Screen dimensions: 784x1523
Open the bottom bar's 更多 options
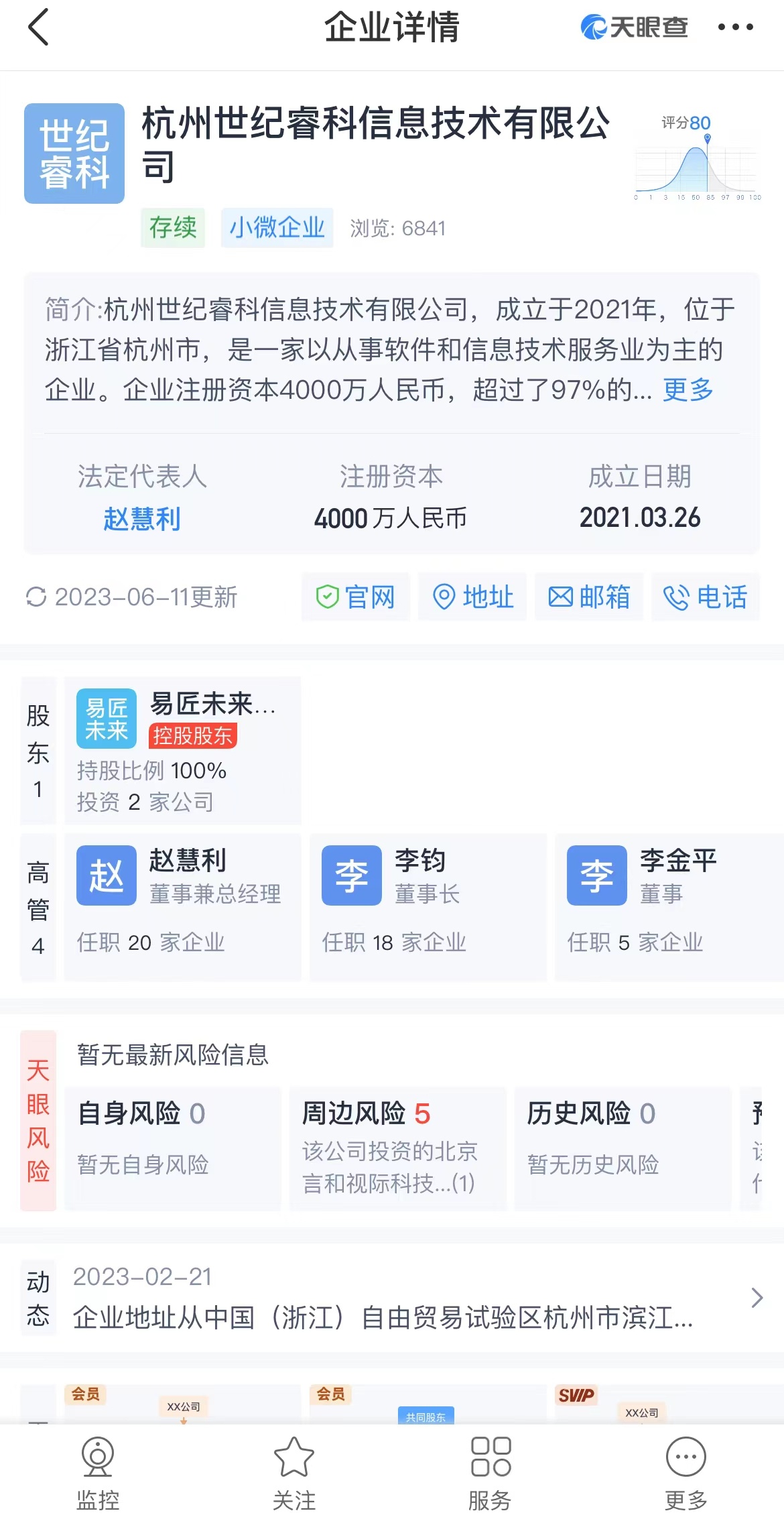(686, 1473)
